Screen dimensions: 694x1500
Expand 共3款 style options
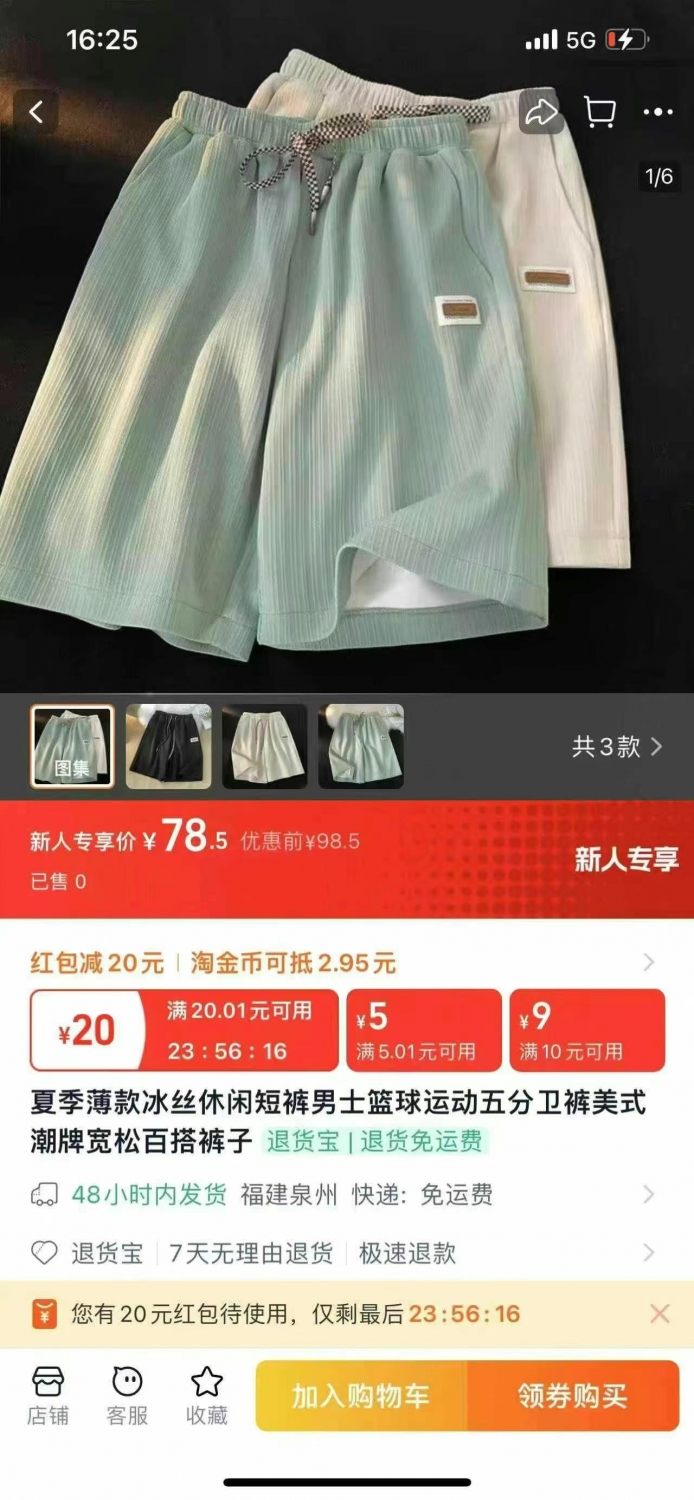tap(617, 746)
